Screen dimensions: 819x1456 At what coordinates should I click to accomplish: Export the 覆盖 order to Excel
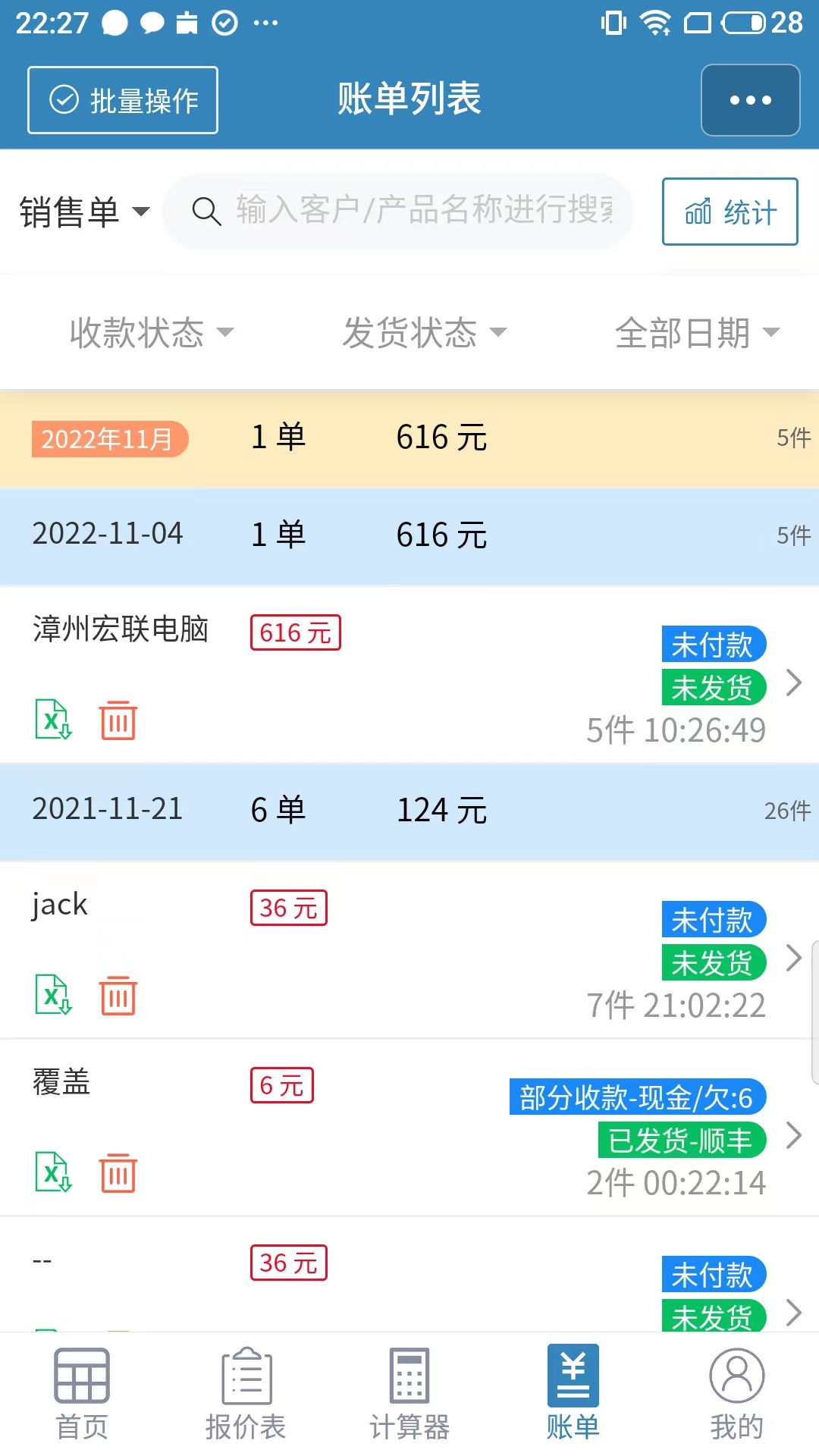[x=52, y=1173]
